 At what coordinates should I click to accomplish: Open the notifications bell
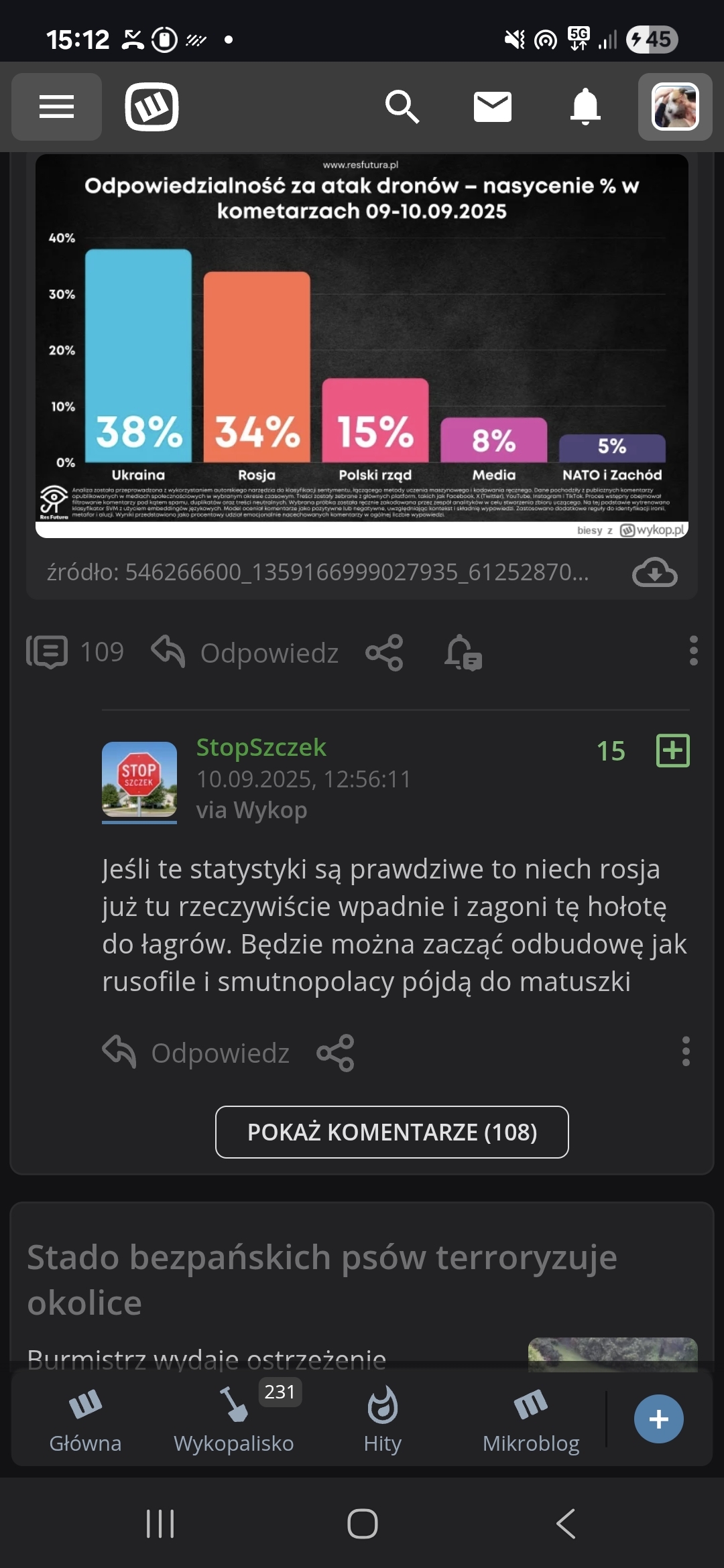point(585,107)
